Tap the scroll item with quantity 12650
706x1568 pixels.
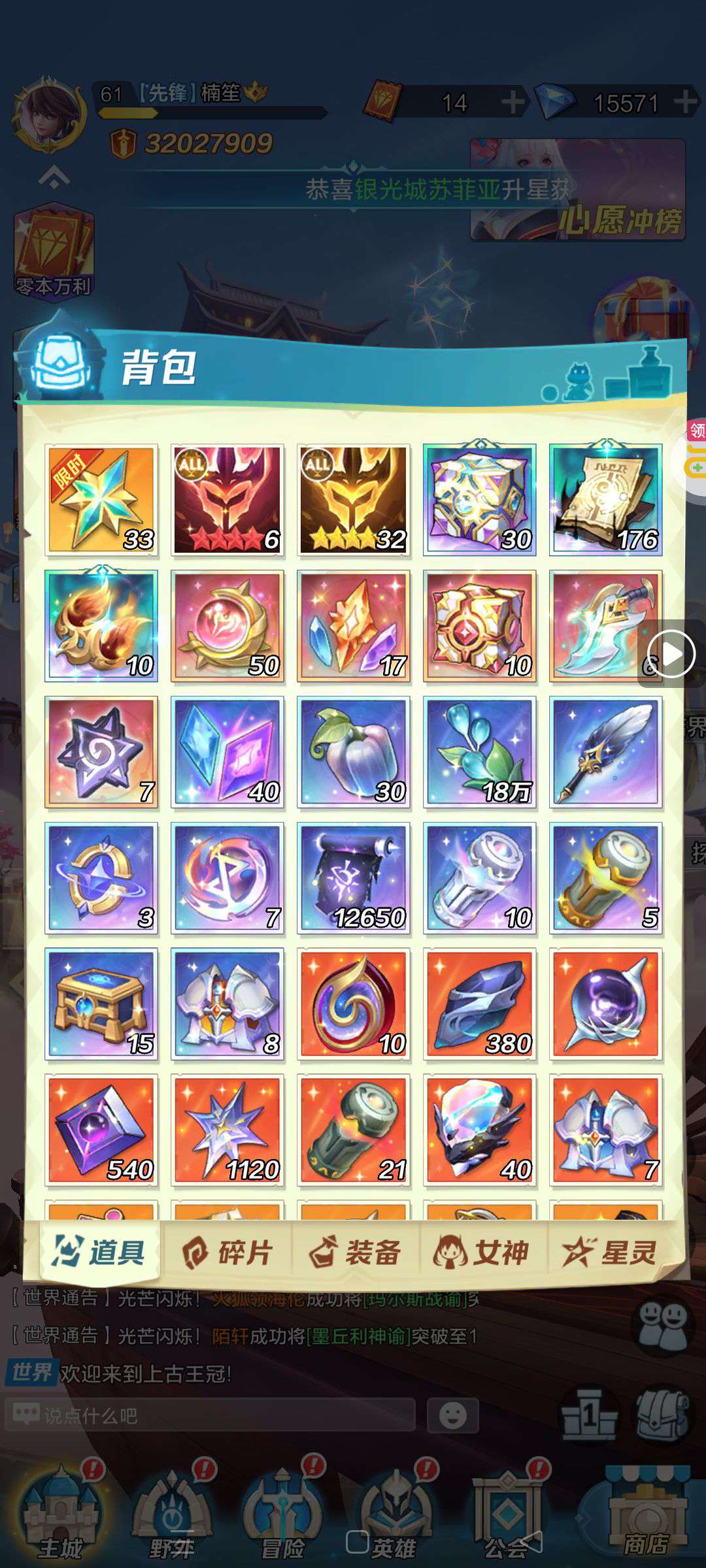354,877
